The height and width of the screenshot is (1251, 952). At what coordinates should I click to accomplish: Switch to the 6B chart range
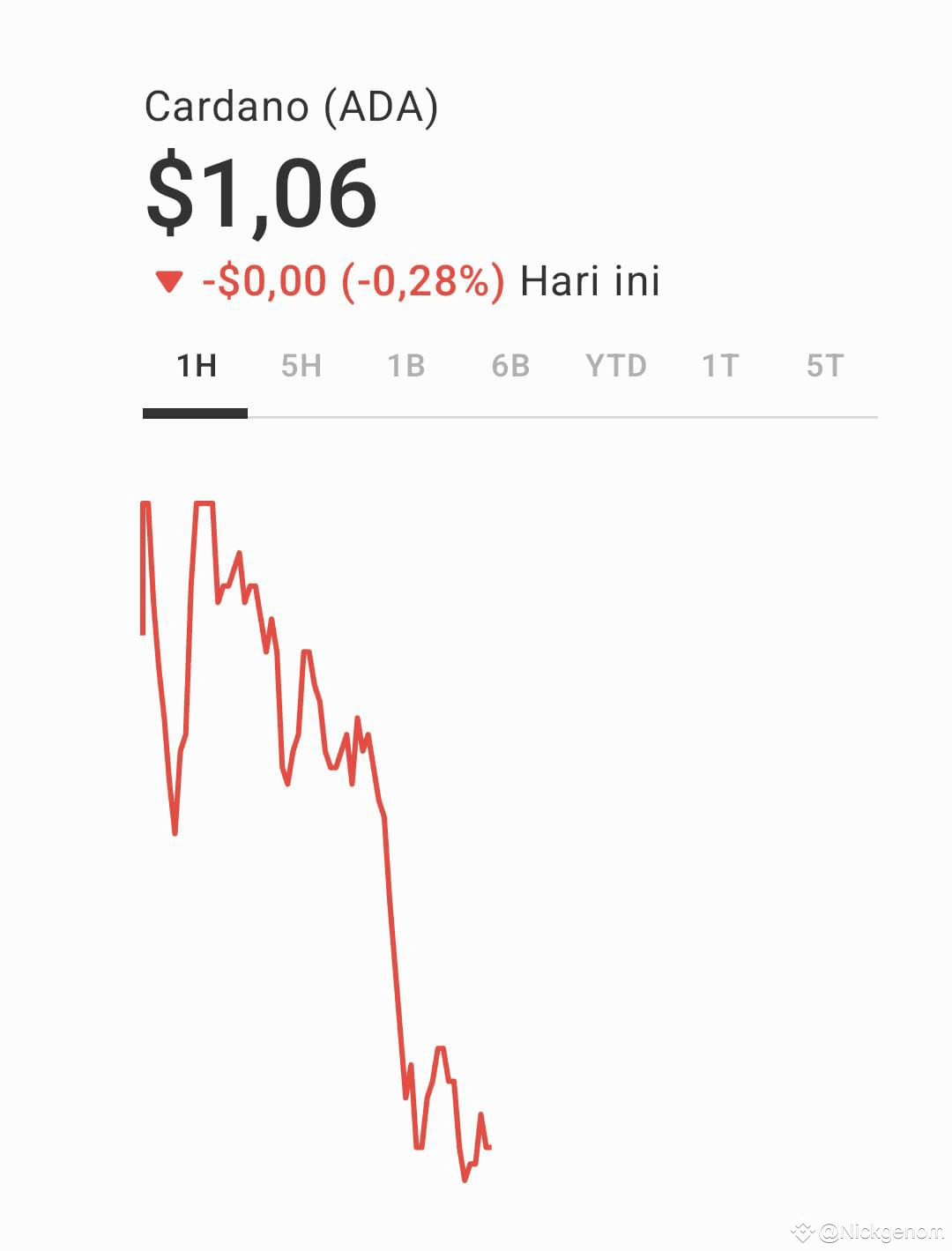(x=510, y=366)
